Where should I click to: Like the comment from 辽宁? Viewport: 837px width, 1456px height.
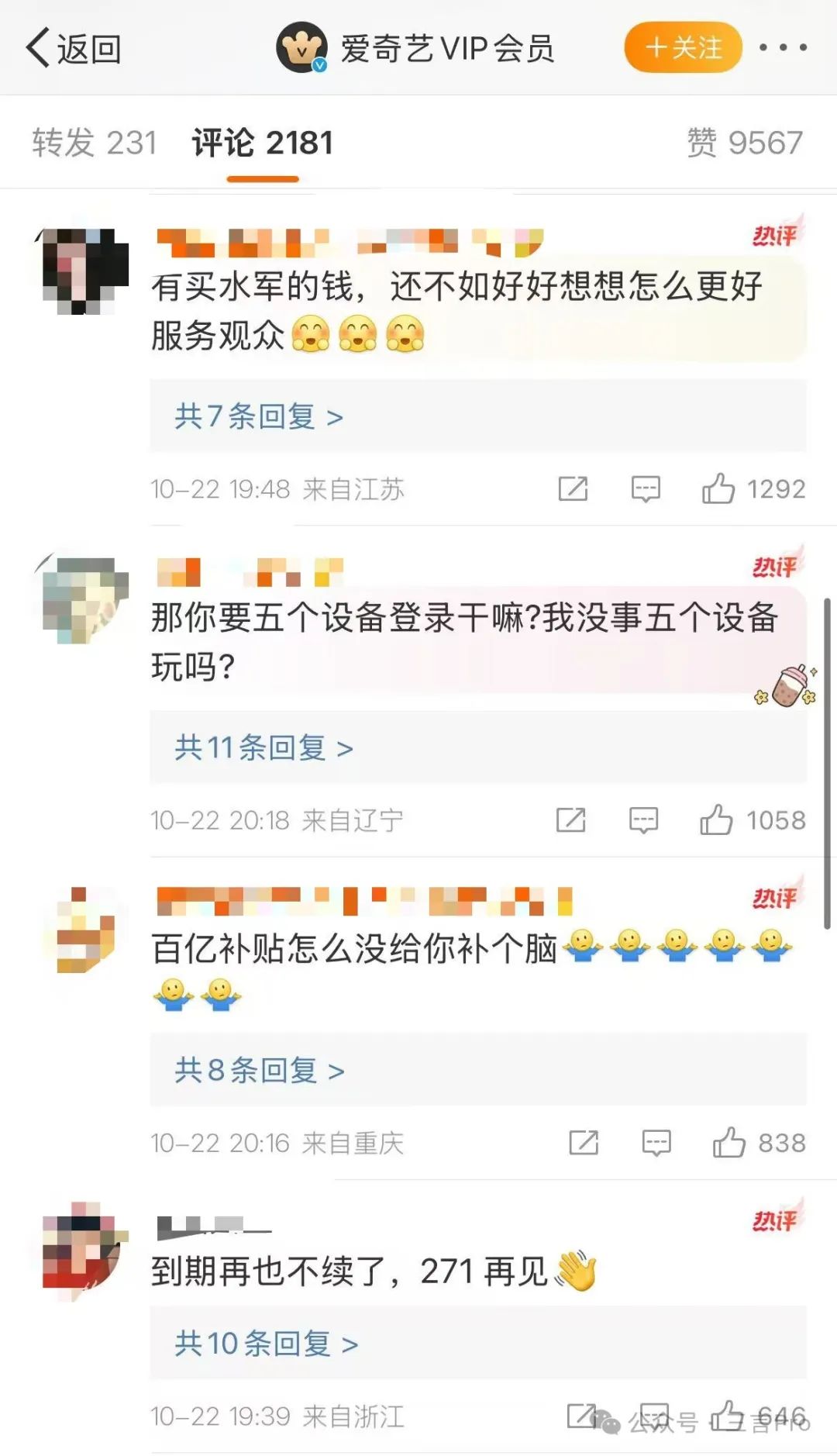(x=716, y=819)
